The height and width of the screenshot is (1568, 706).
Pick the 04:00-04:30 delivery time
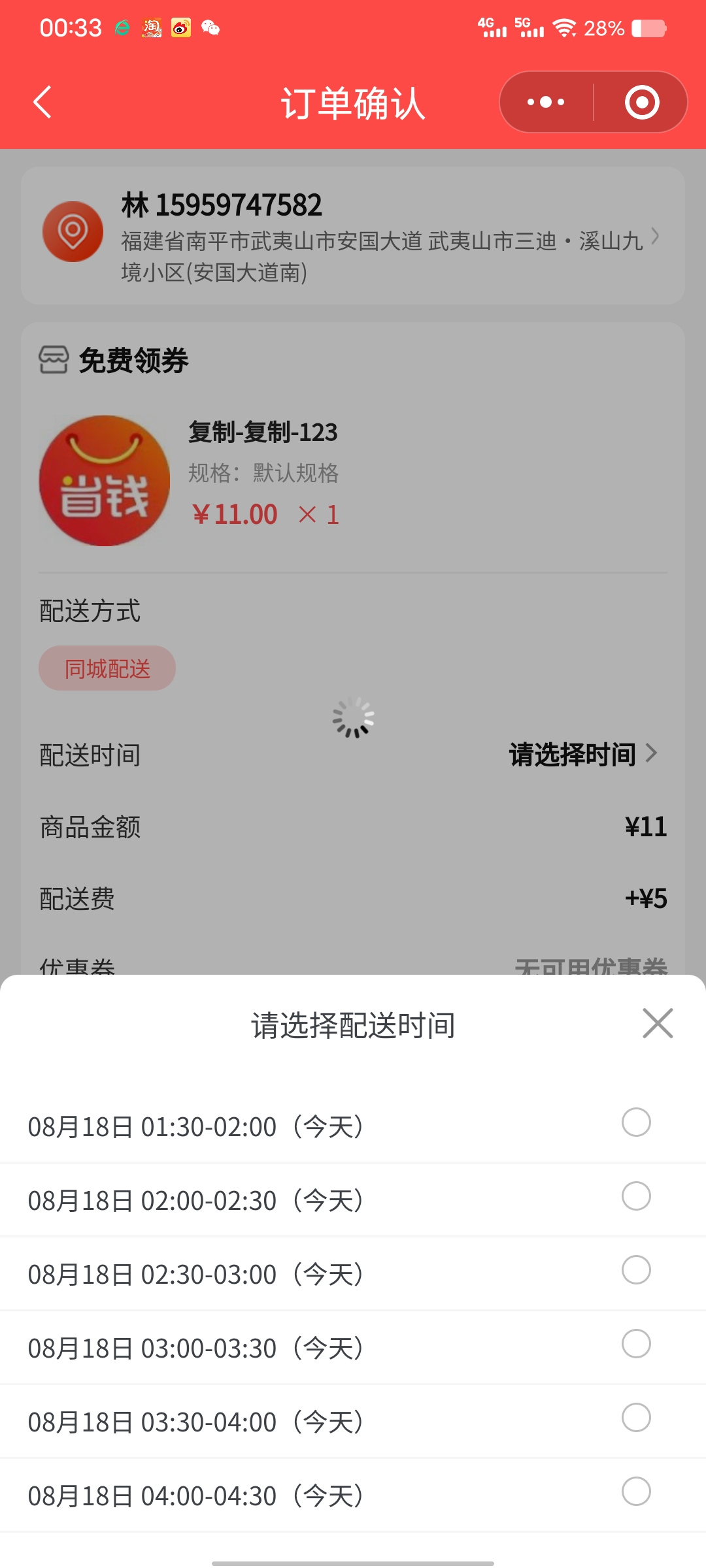coord(353,1495)
